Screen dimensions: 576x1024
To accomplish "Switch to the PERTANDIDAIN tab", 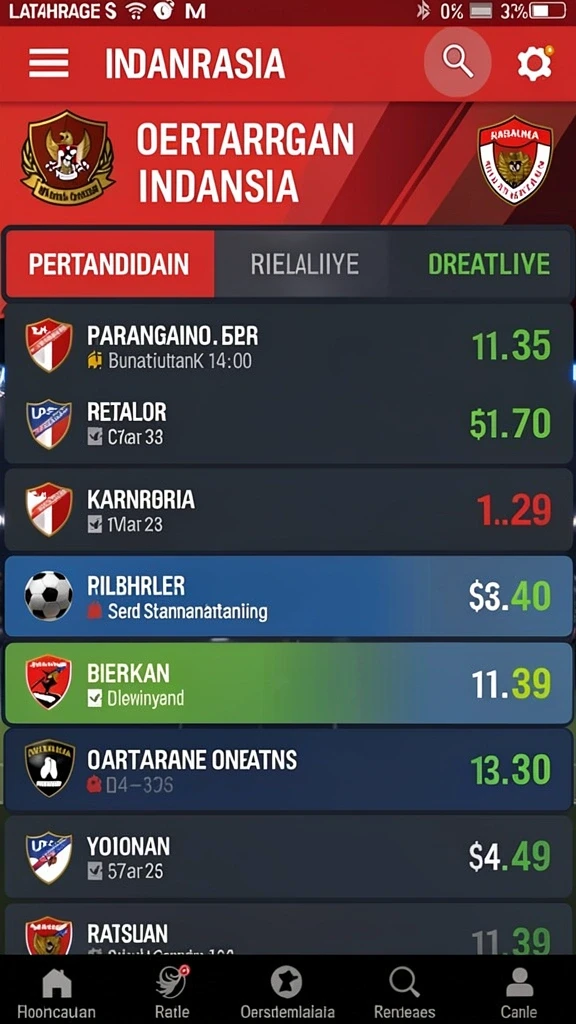I will [x=110, y=264].
